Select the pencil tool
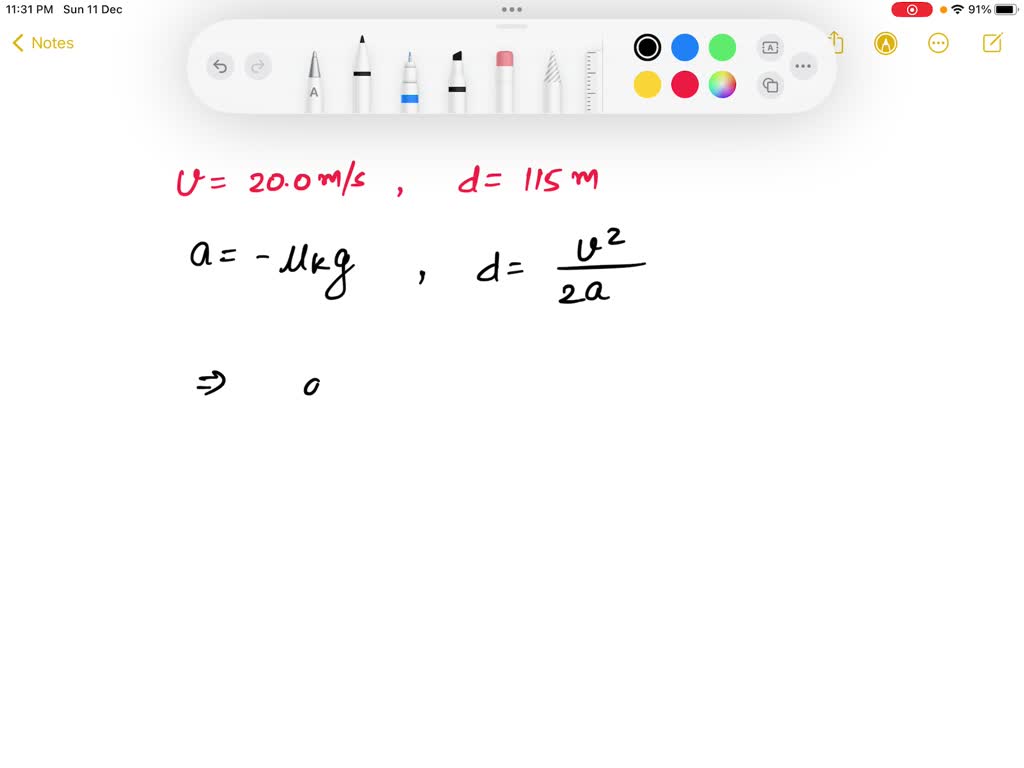 (x=314, y=82)
